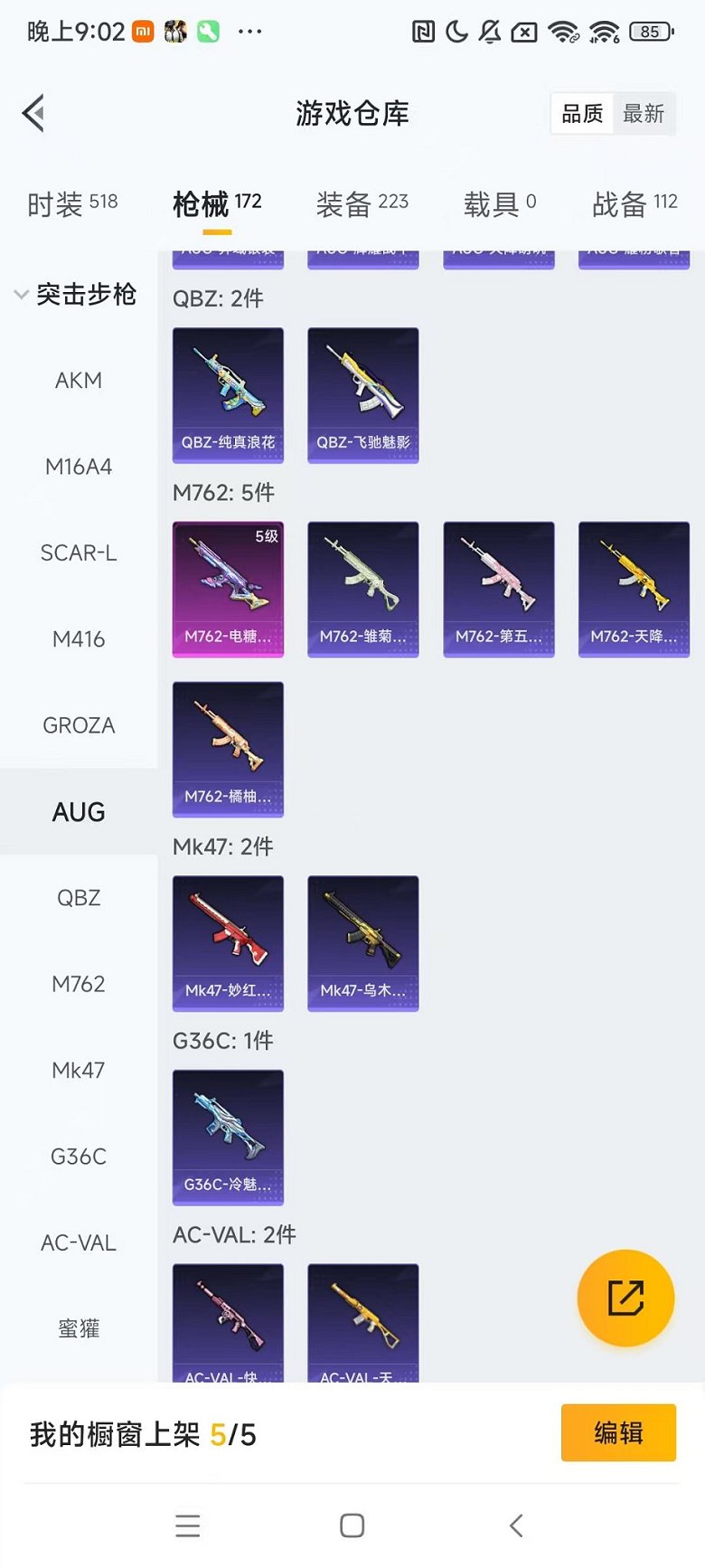Open the M762-天降 gold skin

(x=634, y=589)
